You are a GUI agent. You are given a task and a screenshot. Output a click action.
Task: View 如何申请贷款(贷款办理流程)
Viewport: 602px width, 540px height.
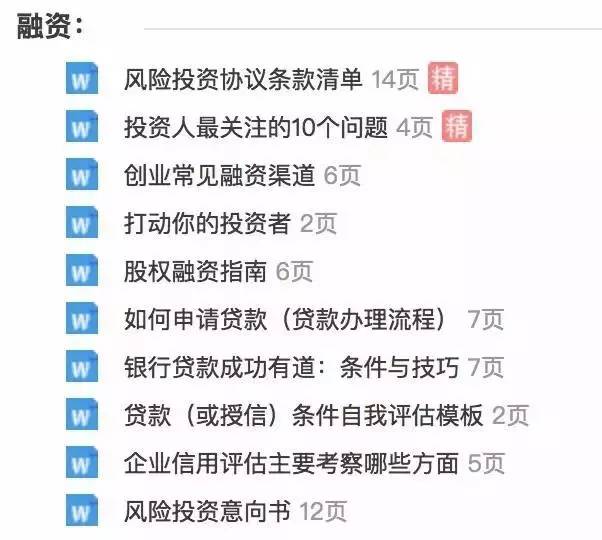285,320
